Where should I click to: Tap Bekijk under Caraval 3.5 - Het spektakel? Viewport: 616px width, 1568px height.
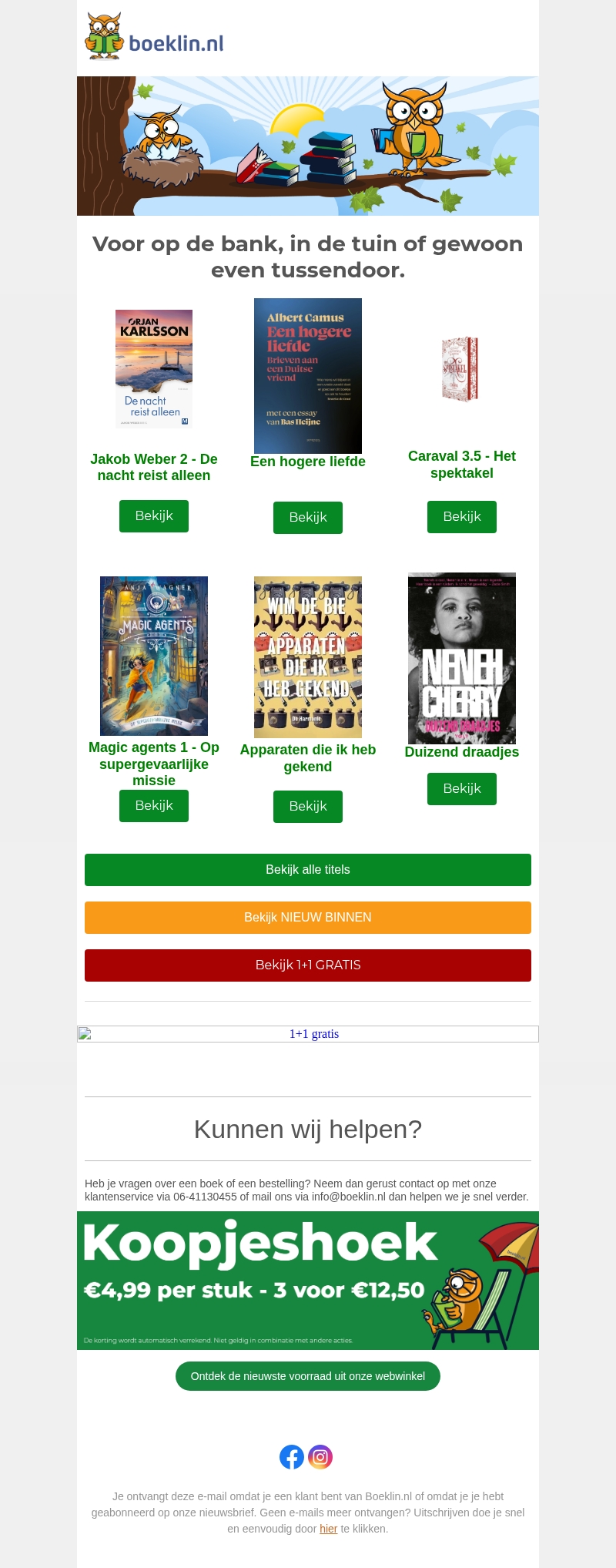point(462,516)
